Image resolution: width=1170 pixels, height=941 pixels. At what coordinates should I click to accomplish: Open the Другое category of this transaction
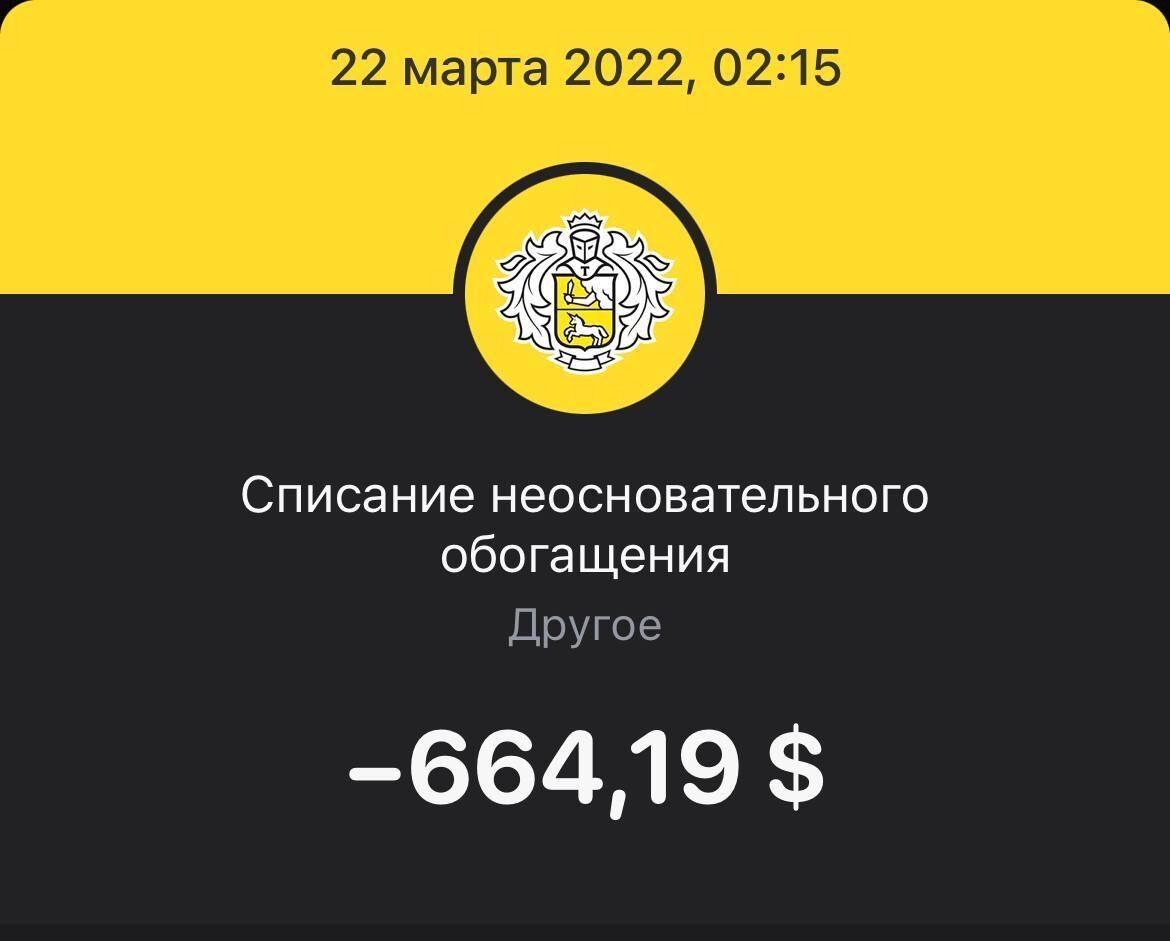point(585,626)
